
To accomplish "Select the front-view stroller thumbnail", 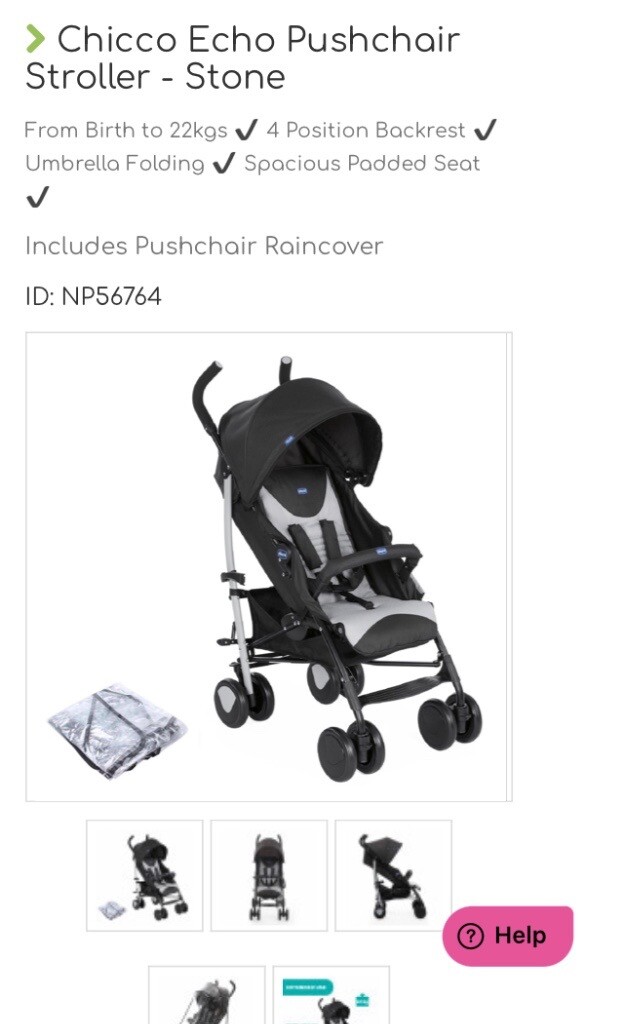I will coord(269,876).
